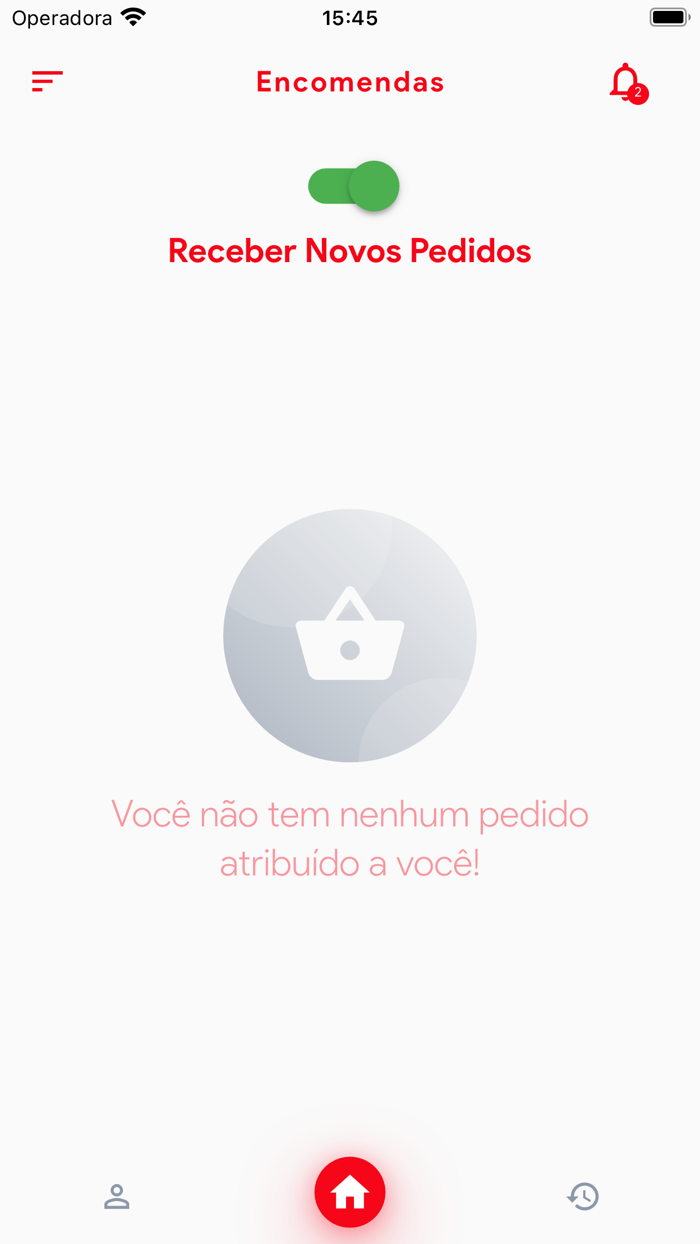Tap the red home button
Viewport: 700px width, 1244px height.
pos(350,1192)
